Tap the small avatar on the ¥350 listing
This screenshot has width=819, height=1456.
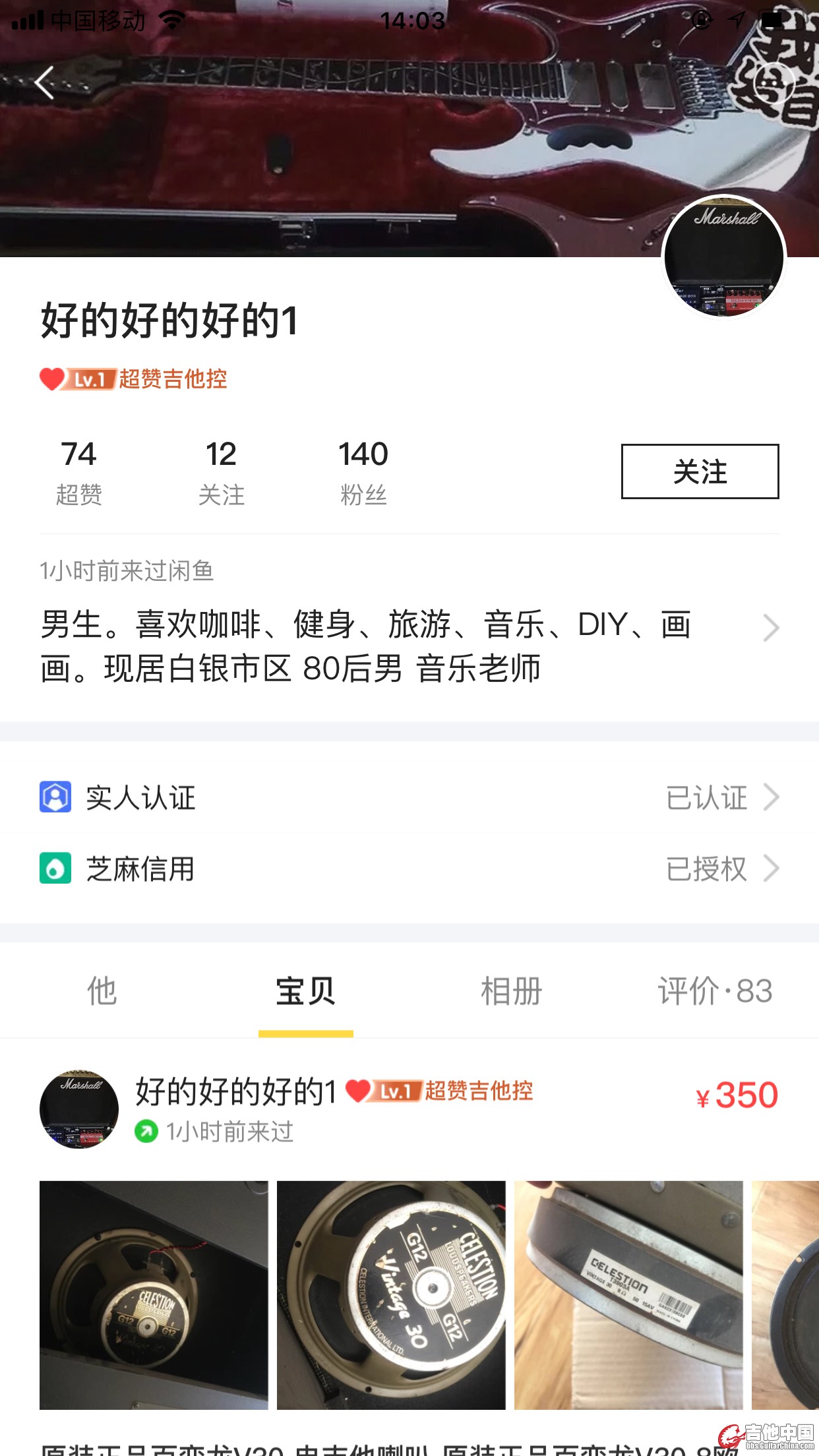[79, 1109]
